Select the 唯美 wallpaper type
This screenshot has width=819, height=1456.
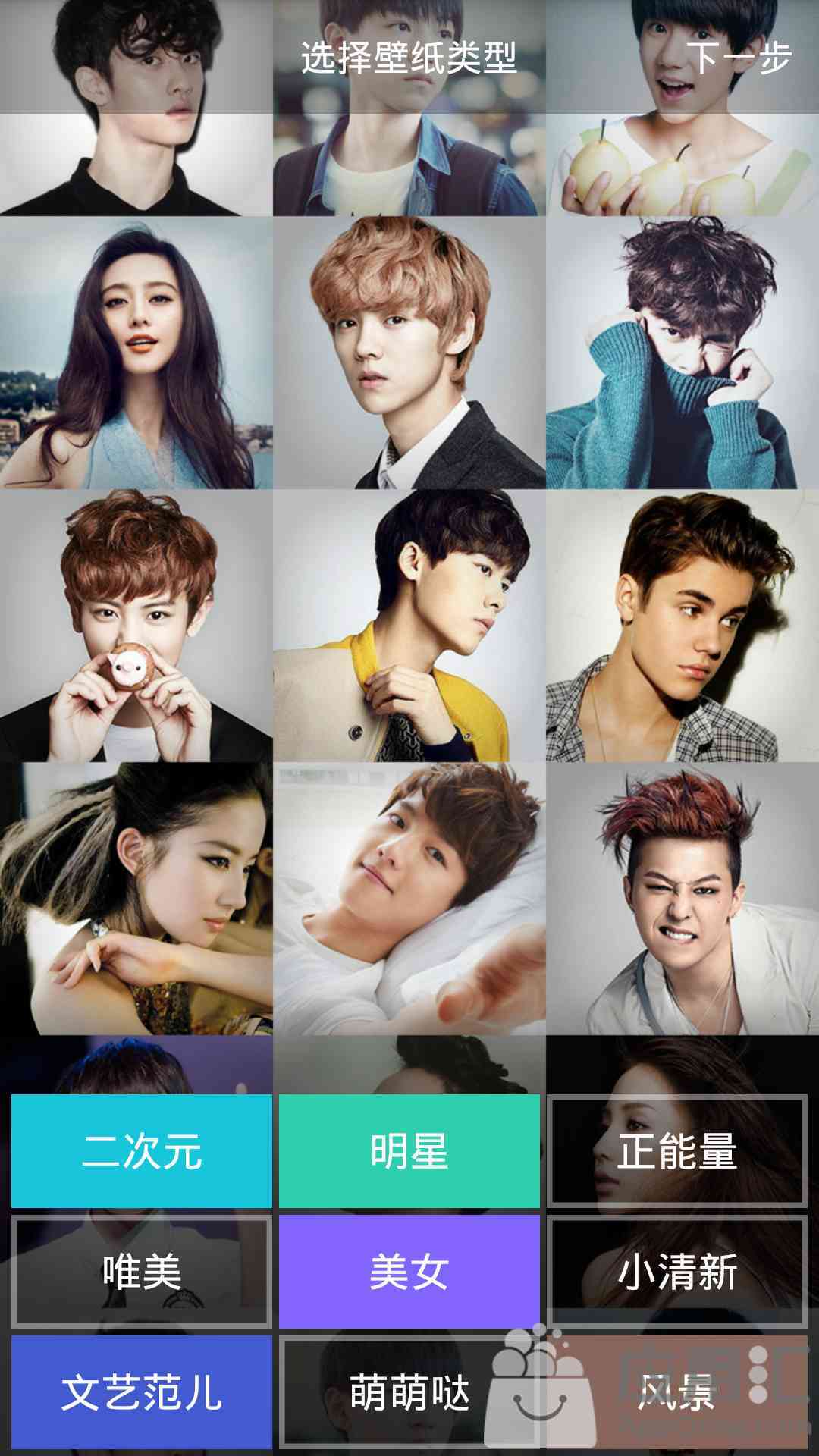click(142, 1272)
